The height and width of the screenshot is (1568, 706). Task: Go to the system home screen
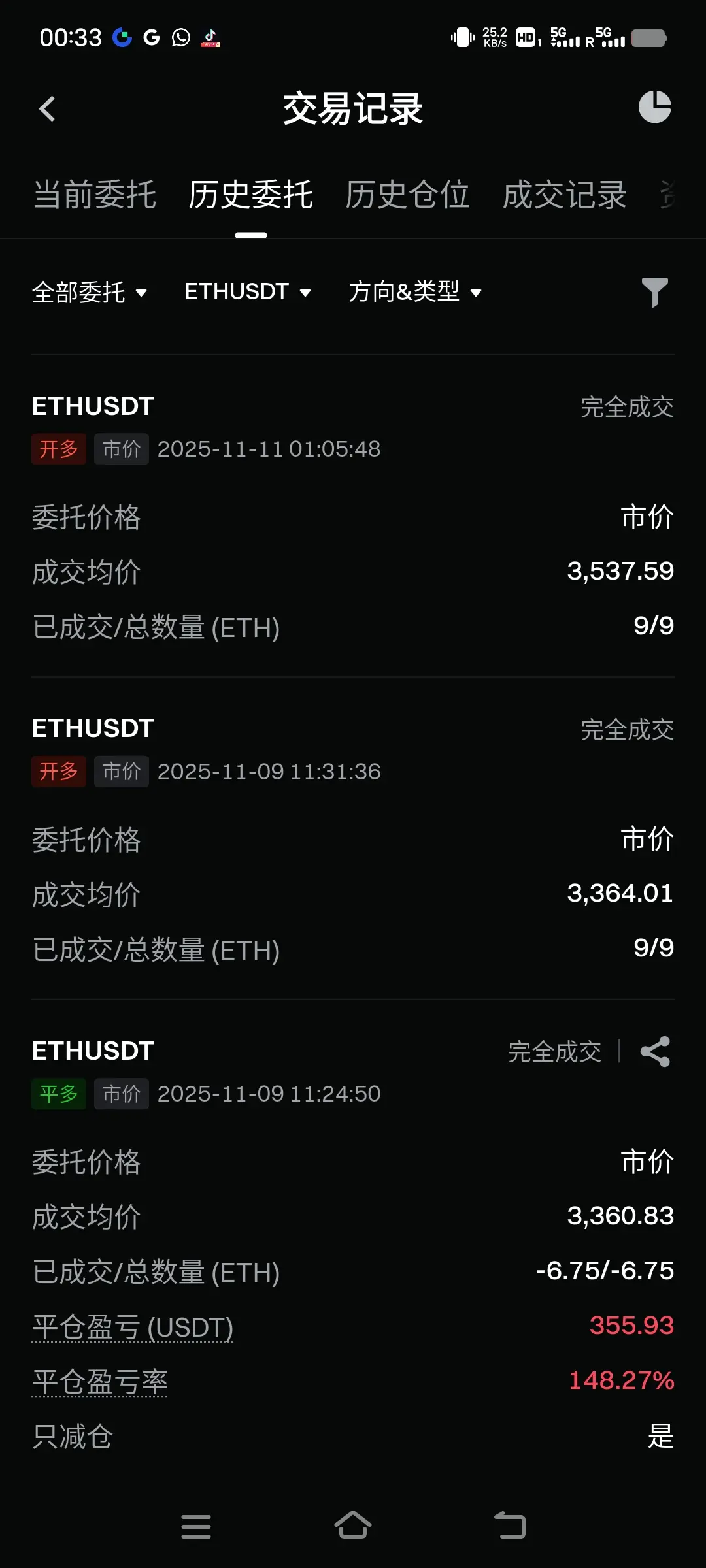point(353,1526)
